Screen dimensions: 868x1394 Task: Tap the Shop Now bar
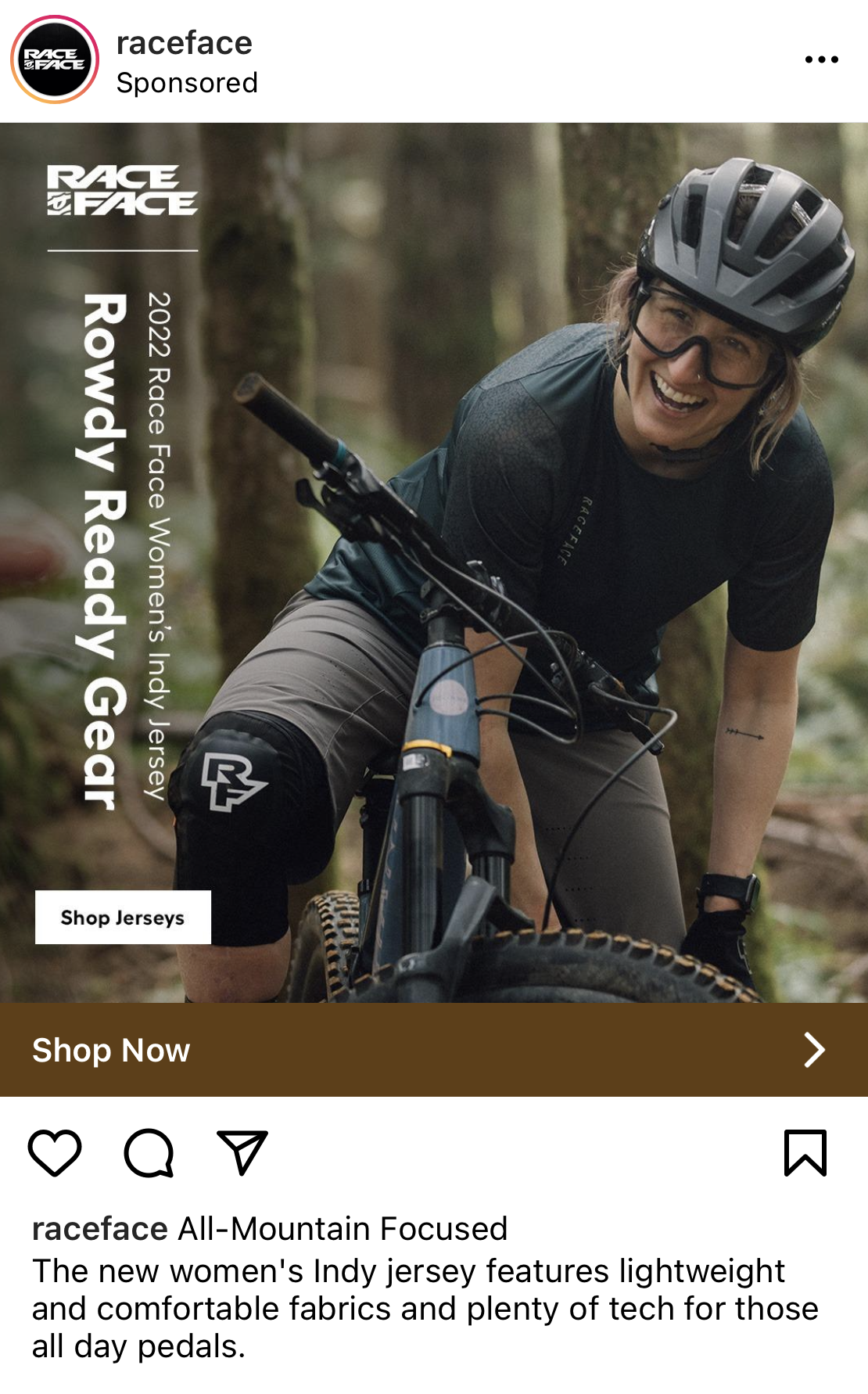(434, 1050)
